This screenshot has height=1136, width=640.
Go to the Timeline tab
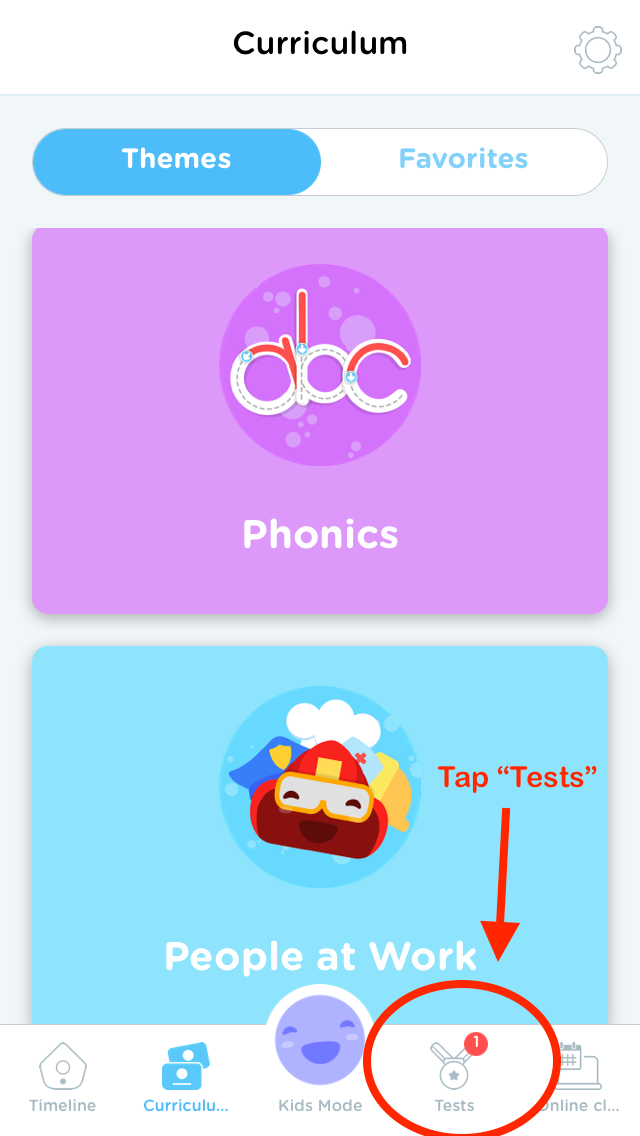(62, 1079)
